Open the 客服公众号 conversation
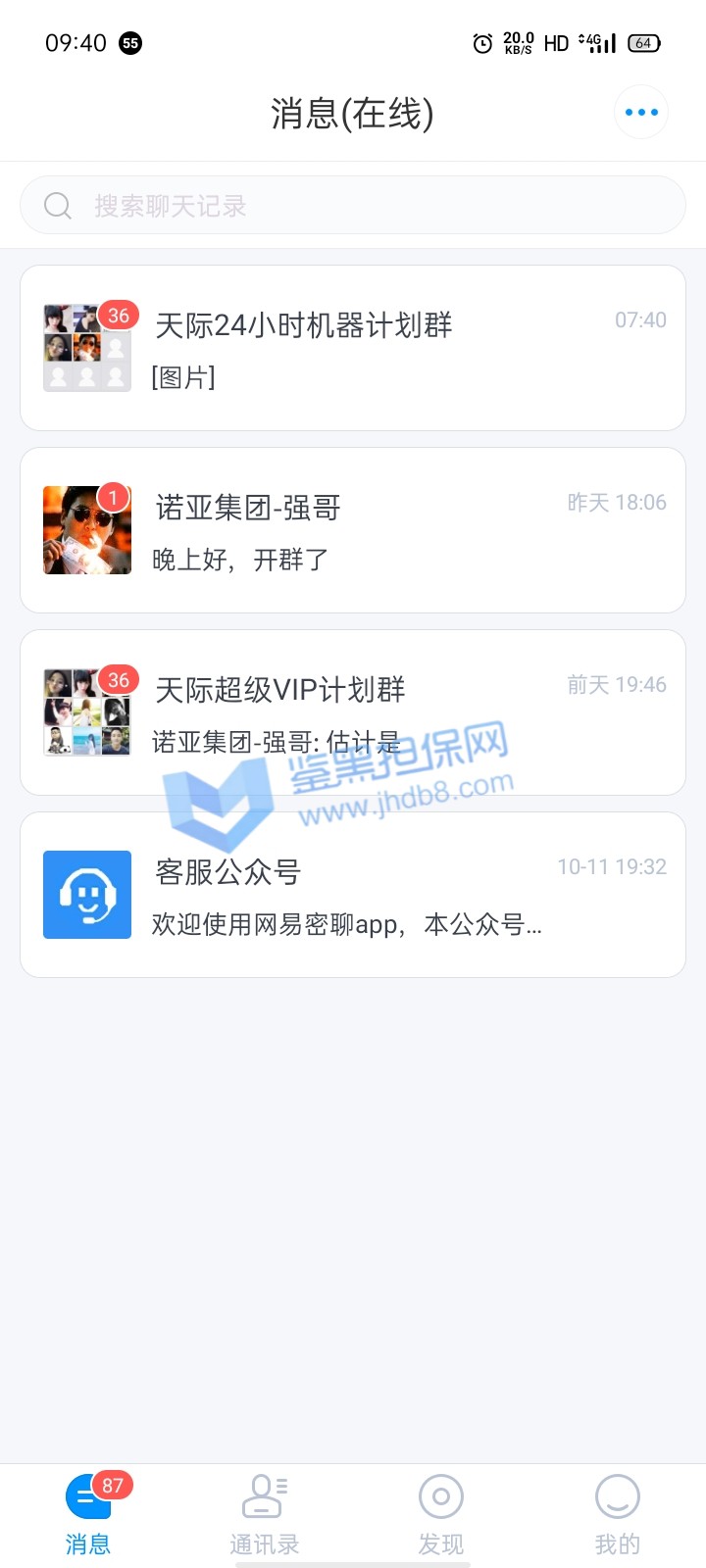The height and width of the screenshot is (1568, 706). [353, 895]
